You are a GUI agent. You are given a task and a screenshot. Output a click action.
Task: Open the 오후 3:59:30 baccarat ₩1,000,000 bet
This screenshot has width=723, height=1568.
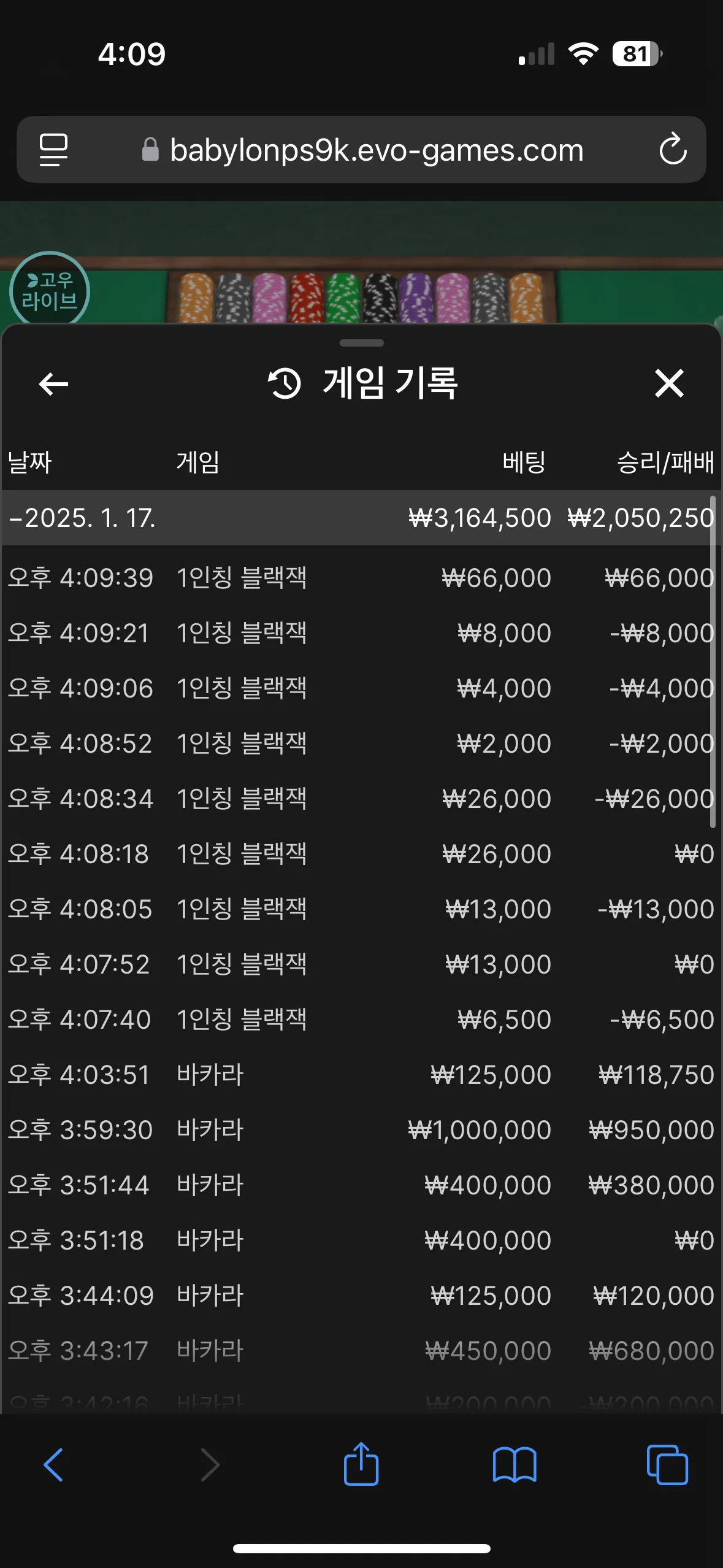pyautogui.click(x=361, y=1129)
